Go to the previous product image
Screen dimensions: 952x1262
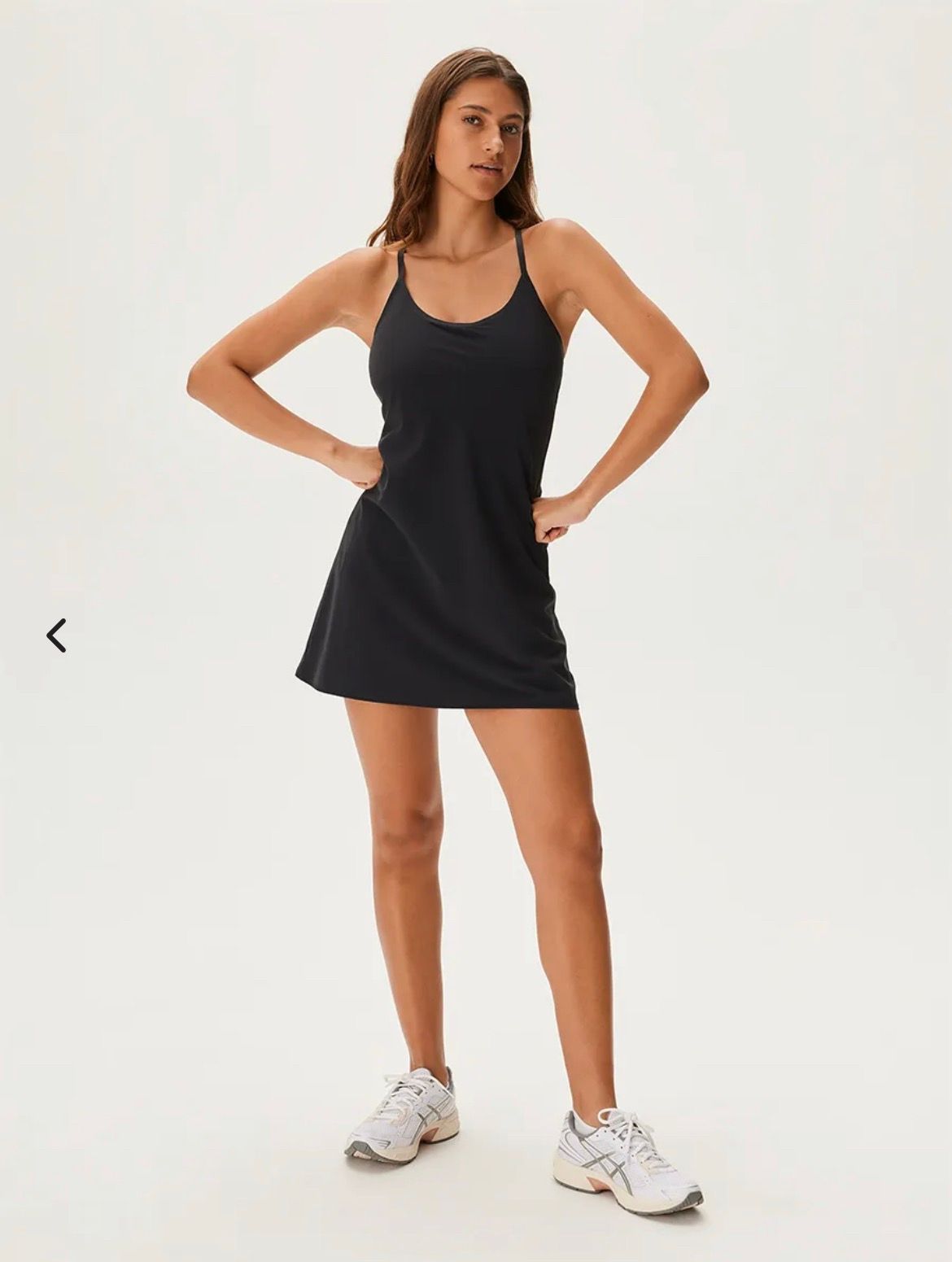click(x=56, y=635)
